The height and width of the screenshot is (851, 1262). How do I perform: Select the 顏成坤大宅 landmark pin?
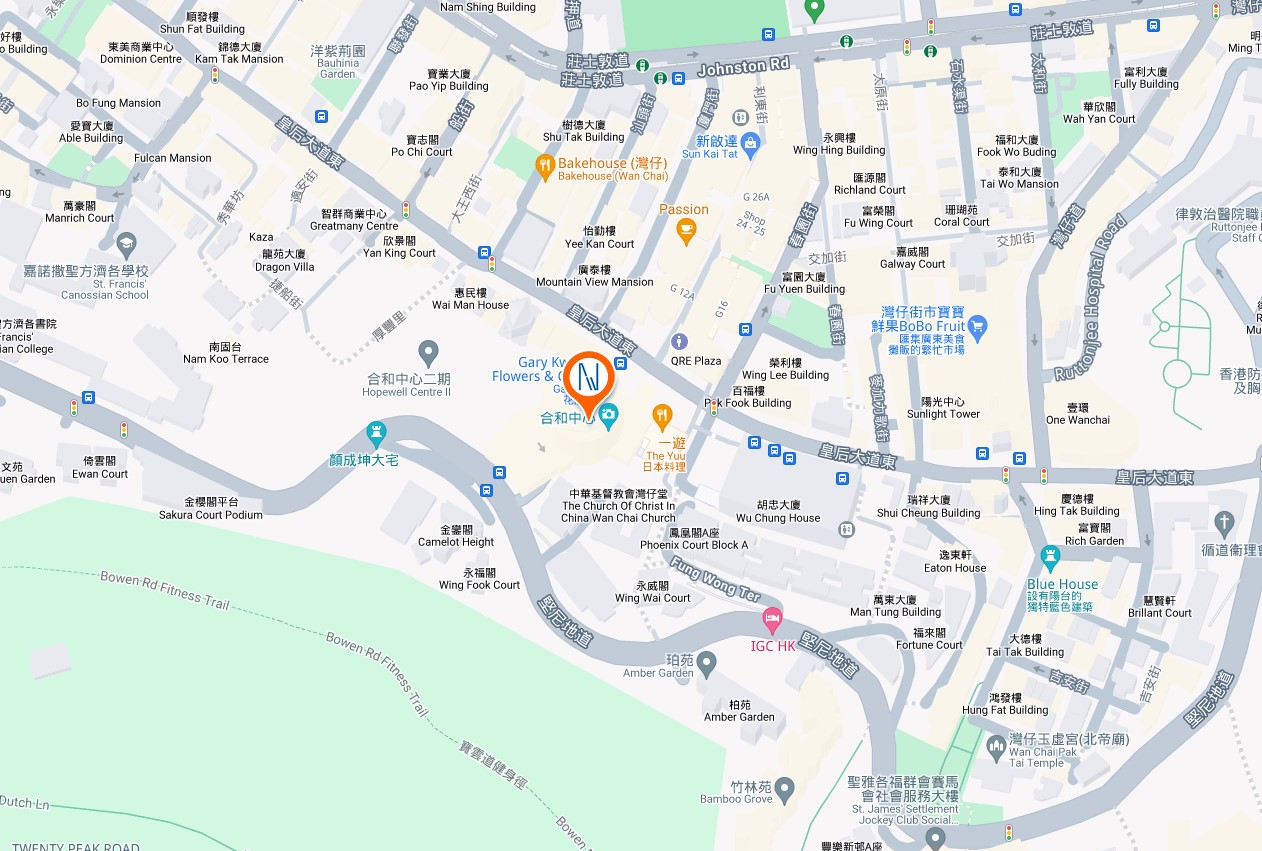[377, 433]
